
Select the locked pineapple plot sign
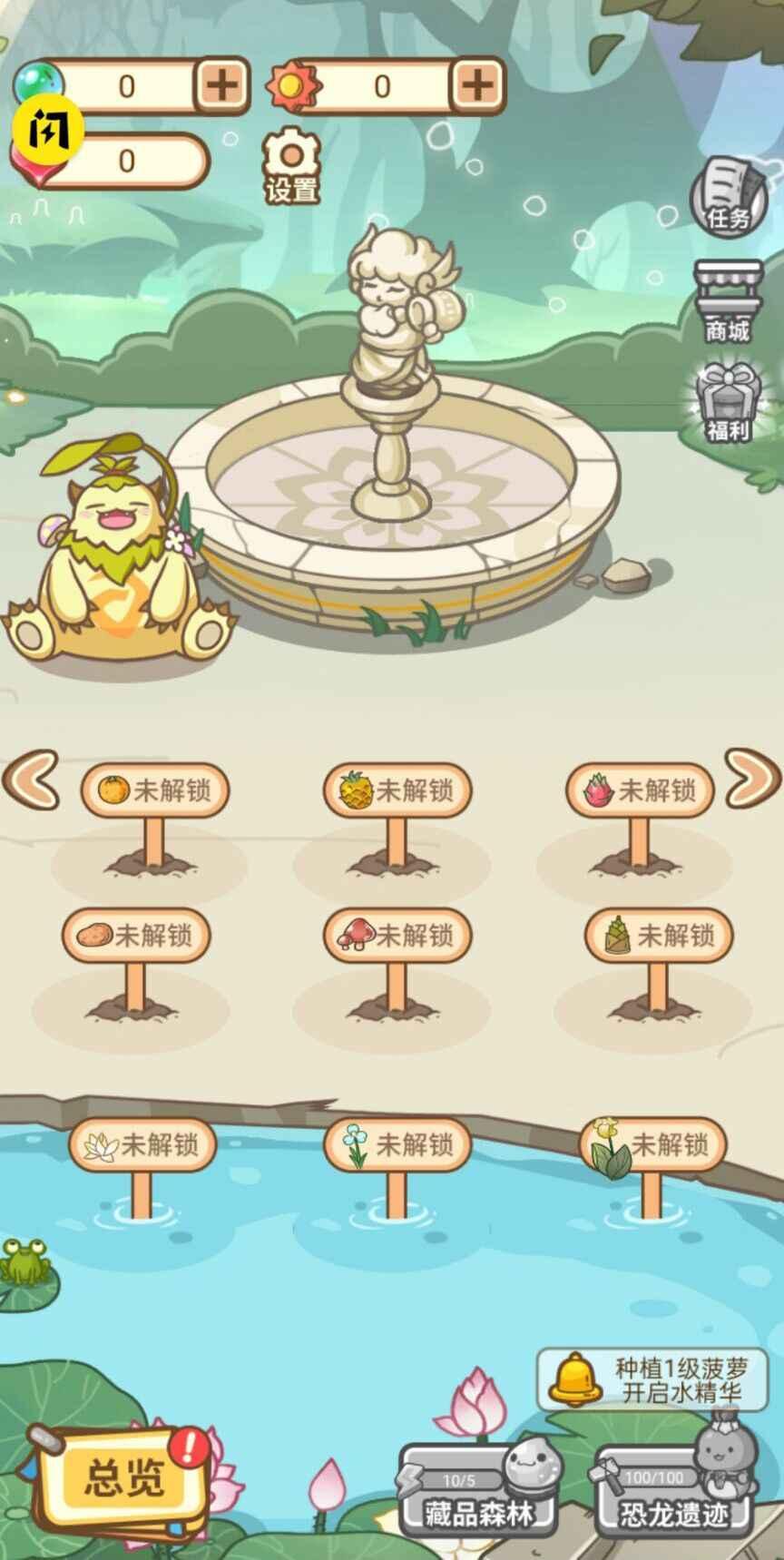click(397, 790)
